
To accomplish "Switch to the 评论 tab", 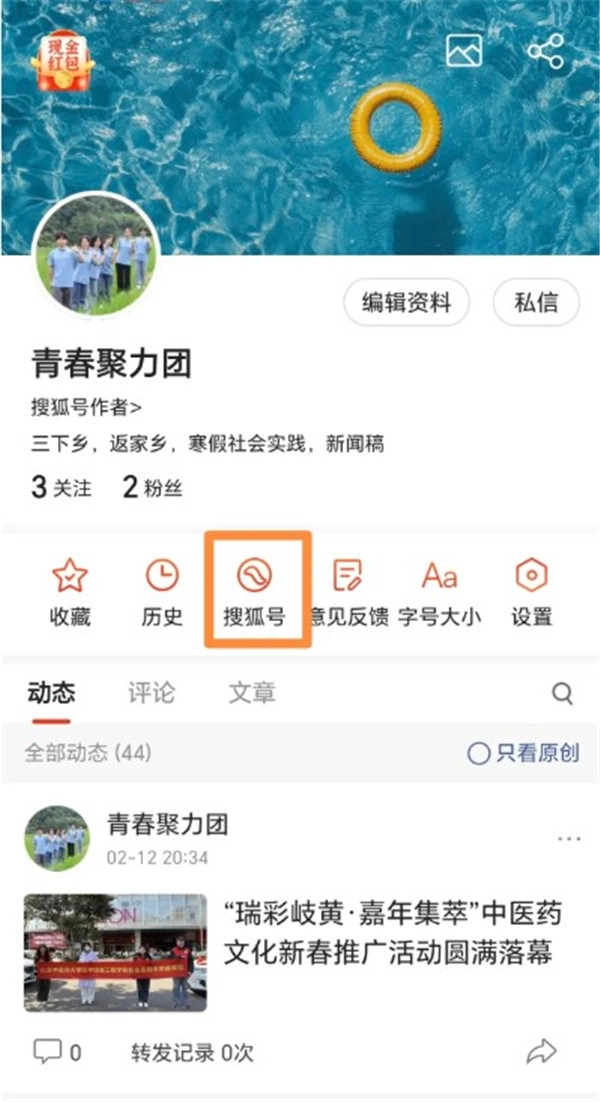I will click(151, 693).
